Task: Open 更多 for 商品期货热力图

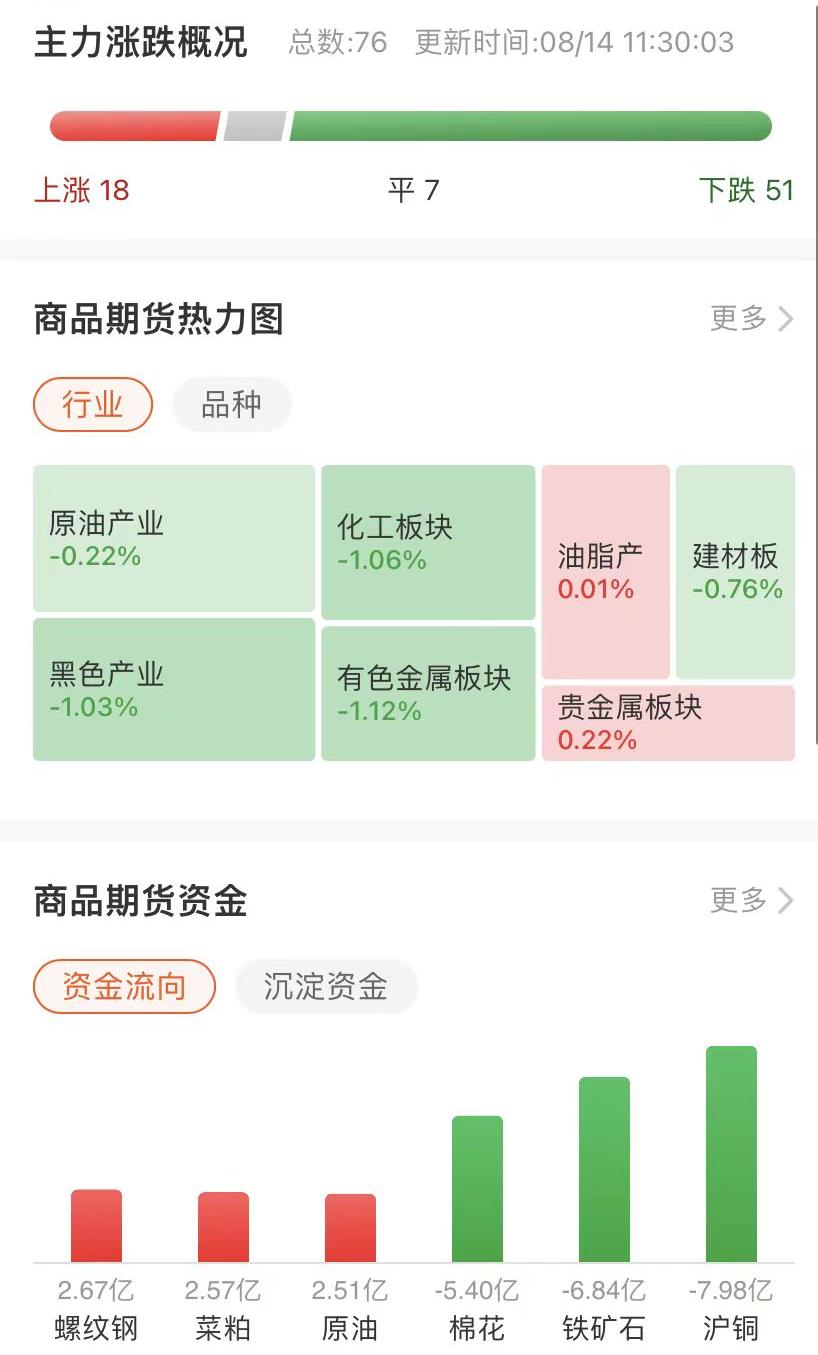Action: 751,319
